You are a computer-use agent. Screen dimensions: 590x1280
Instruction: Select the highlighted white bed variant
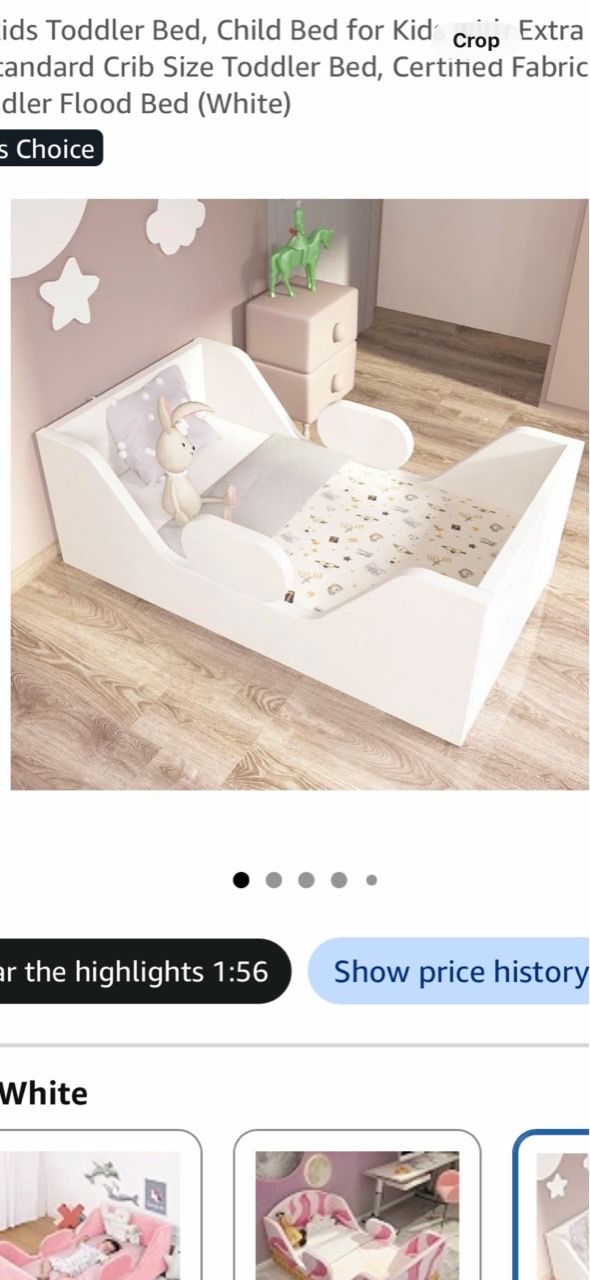coord(552,1206)
